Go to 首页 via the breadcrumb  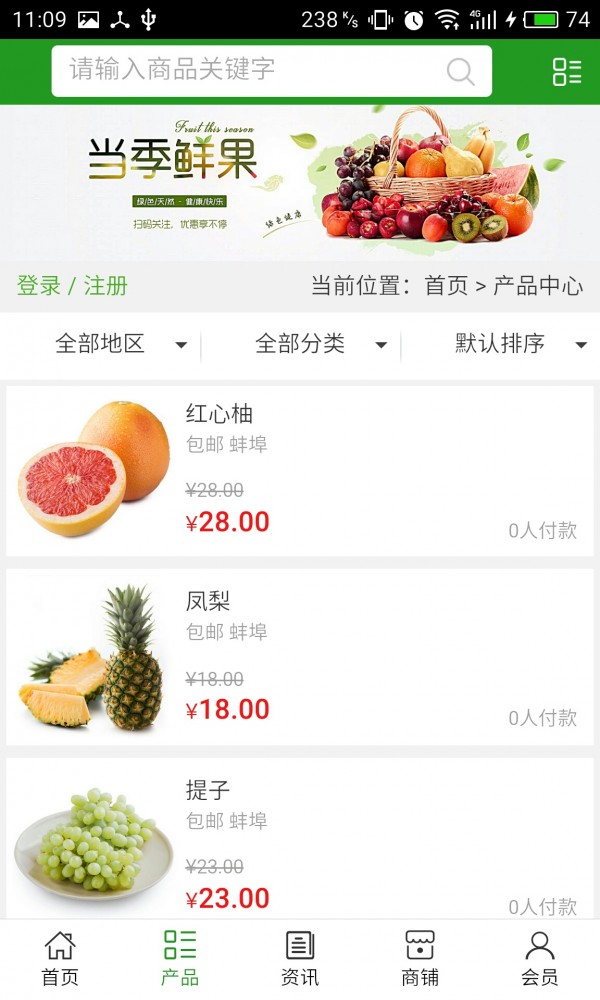coord(446,286)
